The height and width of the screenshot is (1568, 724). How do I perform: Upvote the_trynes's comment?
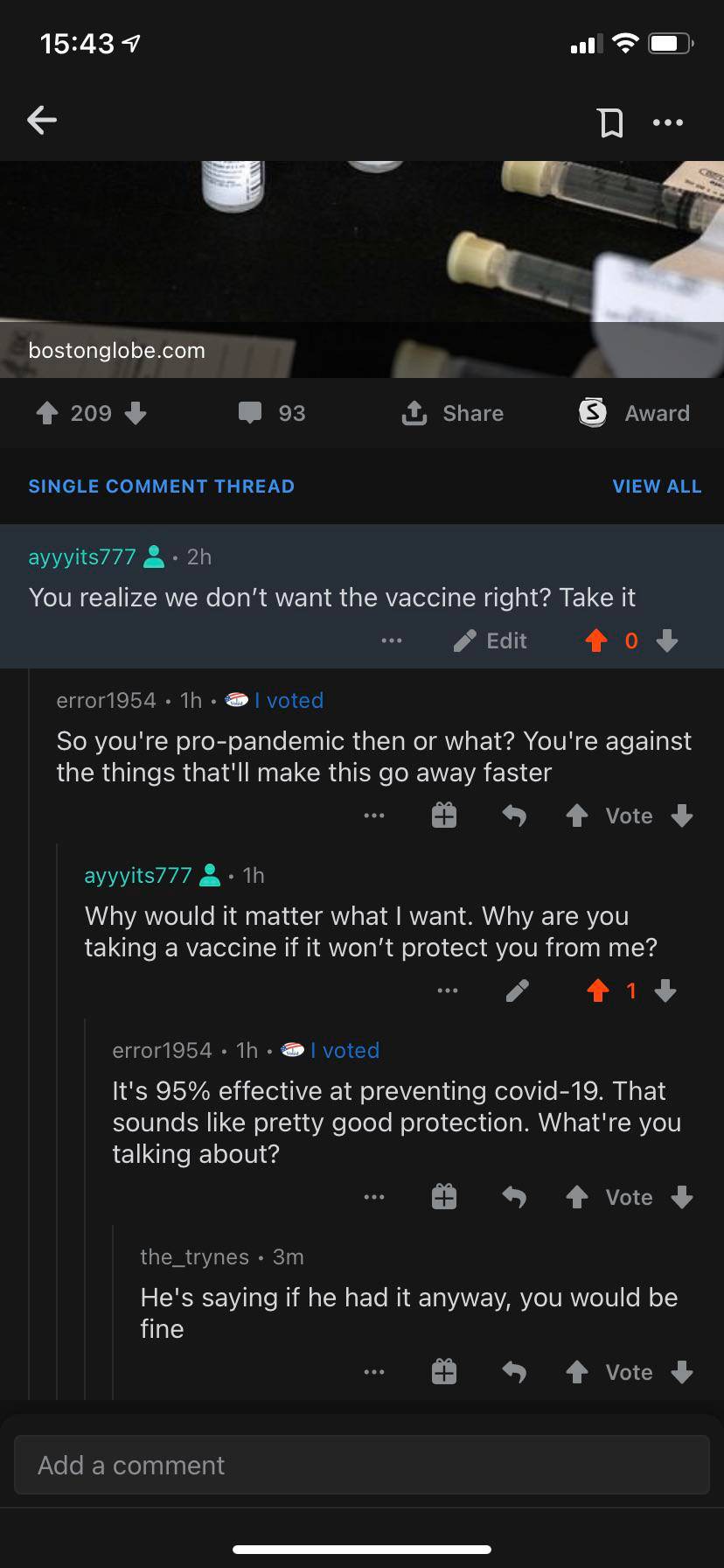click(x=576, y=1372)
